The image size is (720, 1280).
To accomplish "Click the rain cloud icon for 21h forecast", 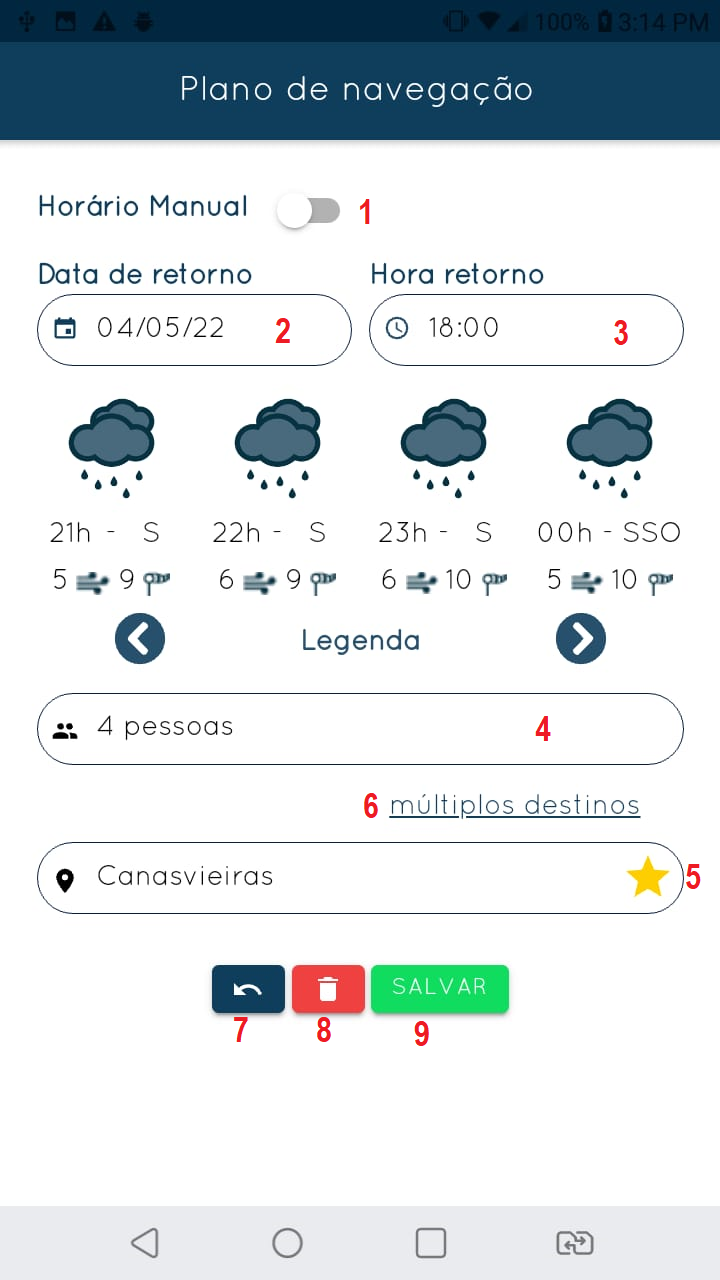I will pos(112,438).
